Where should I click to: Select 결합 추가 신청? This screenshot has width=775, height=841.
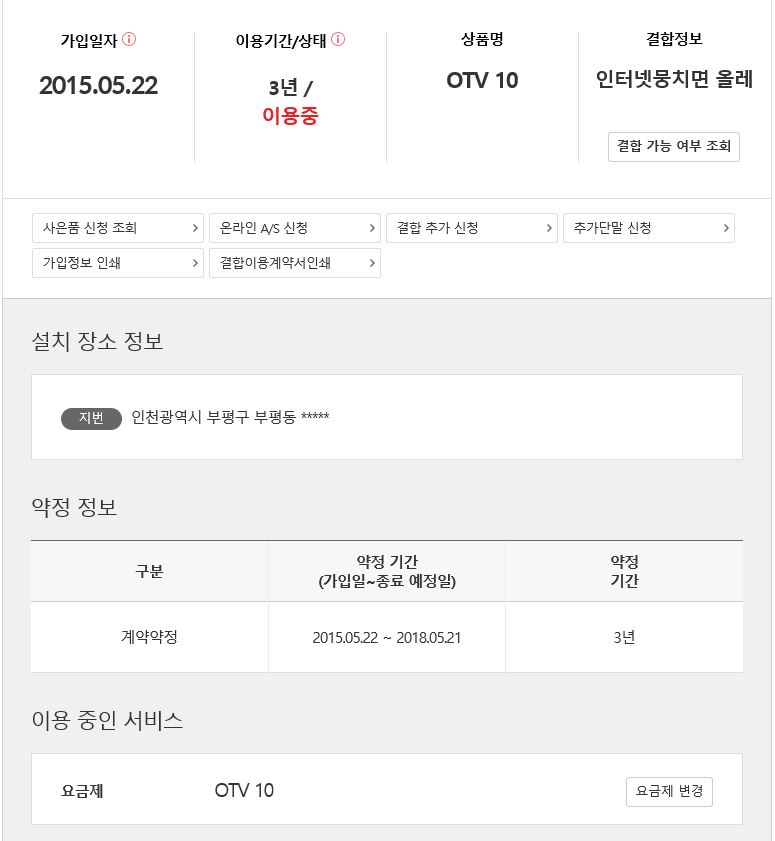pos(471,228)
